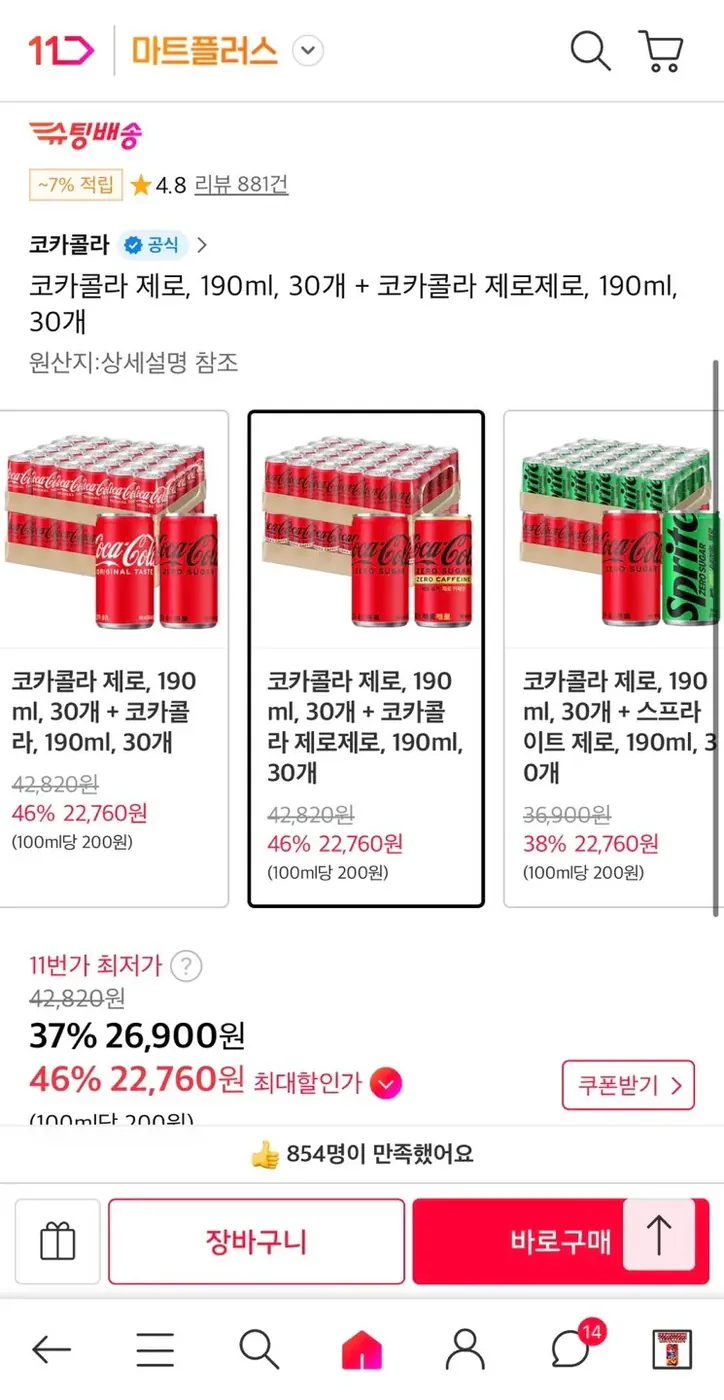Open chats with 14 unread messages
Screen dimensions: 724x1400
point(569,1348)
